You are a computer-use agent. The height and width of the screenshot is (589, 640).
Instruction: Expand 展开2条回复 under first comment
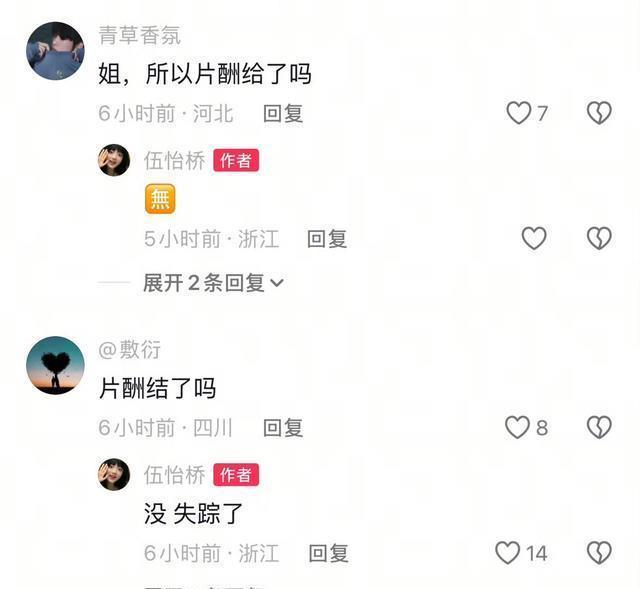coord(213,282)
